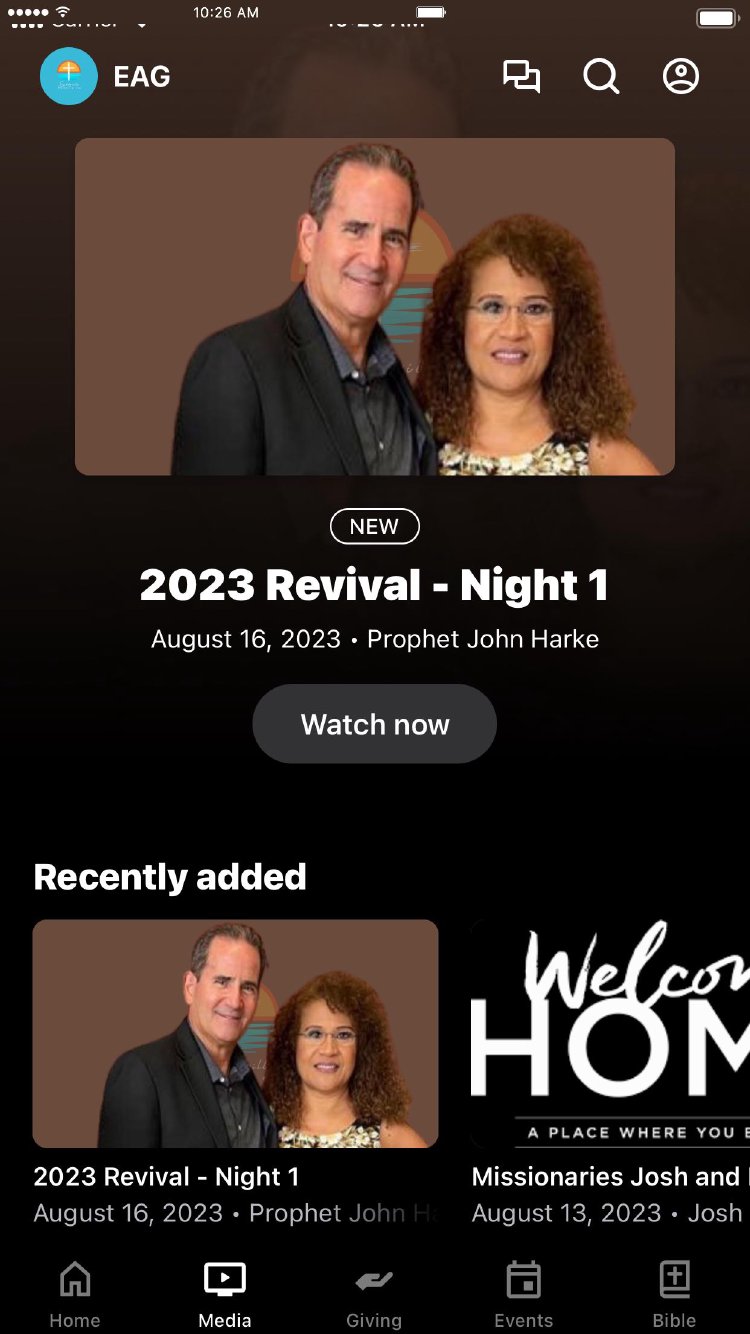Open the user profile icon
Viewport: 750px width, 1334px height.
(x=681, y=77)
